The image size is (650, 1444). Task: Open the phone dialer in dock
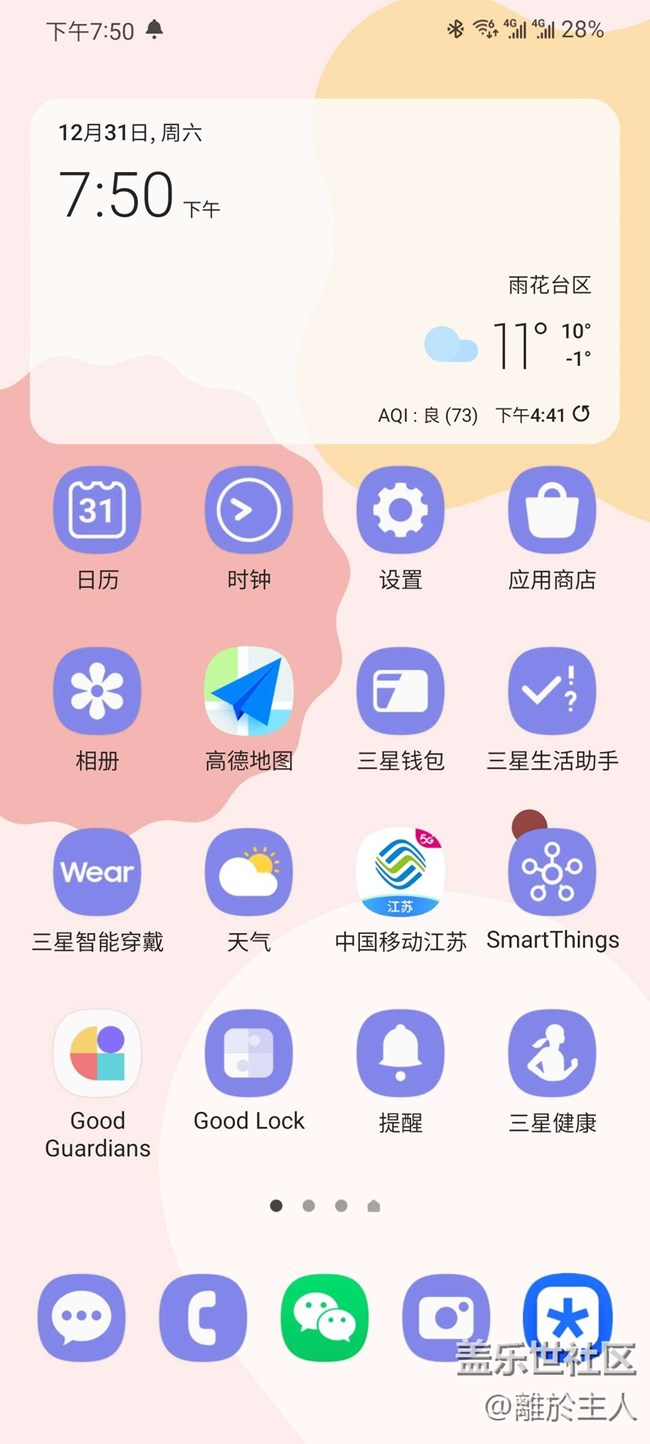pyautogui.click(x=203, y=1318)
